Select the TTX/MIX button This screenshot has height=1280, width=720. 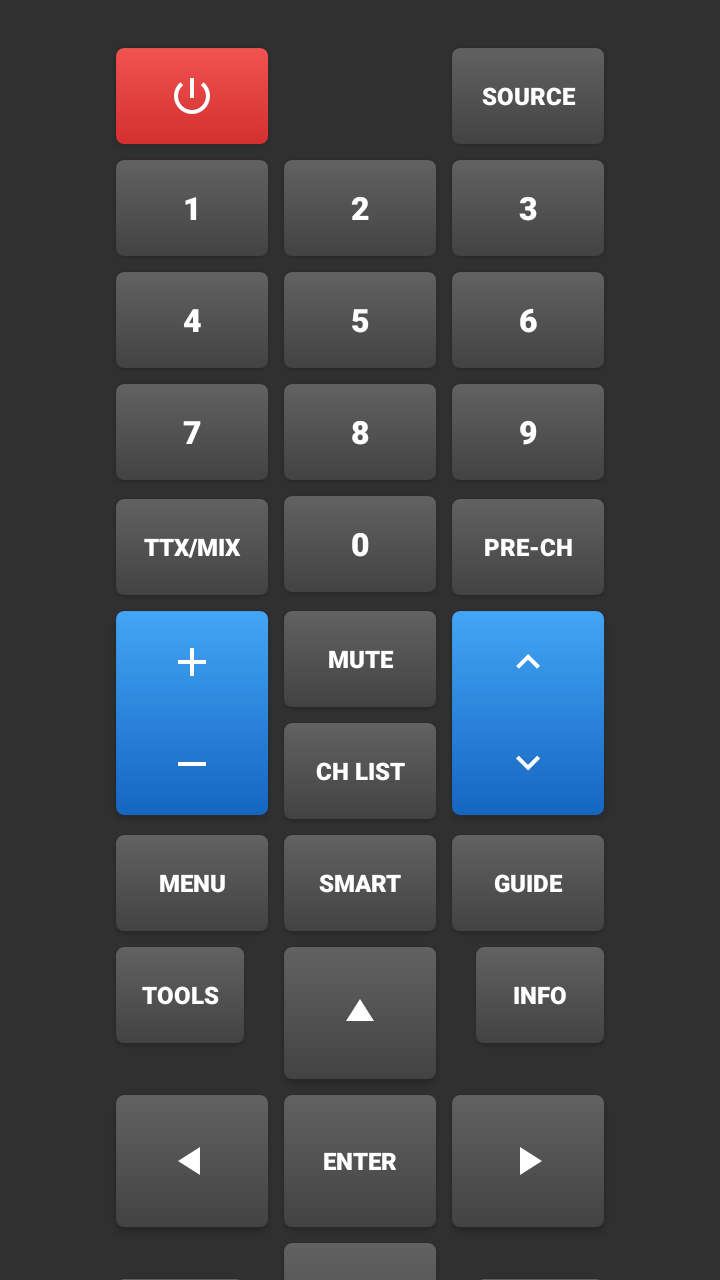(x=192, y=547)
